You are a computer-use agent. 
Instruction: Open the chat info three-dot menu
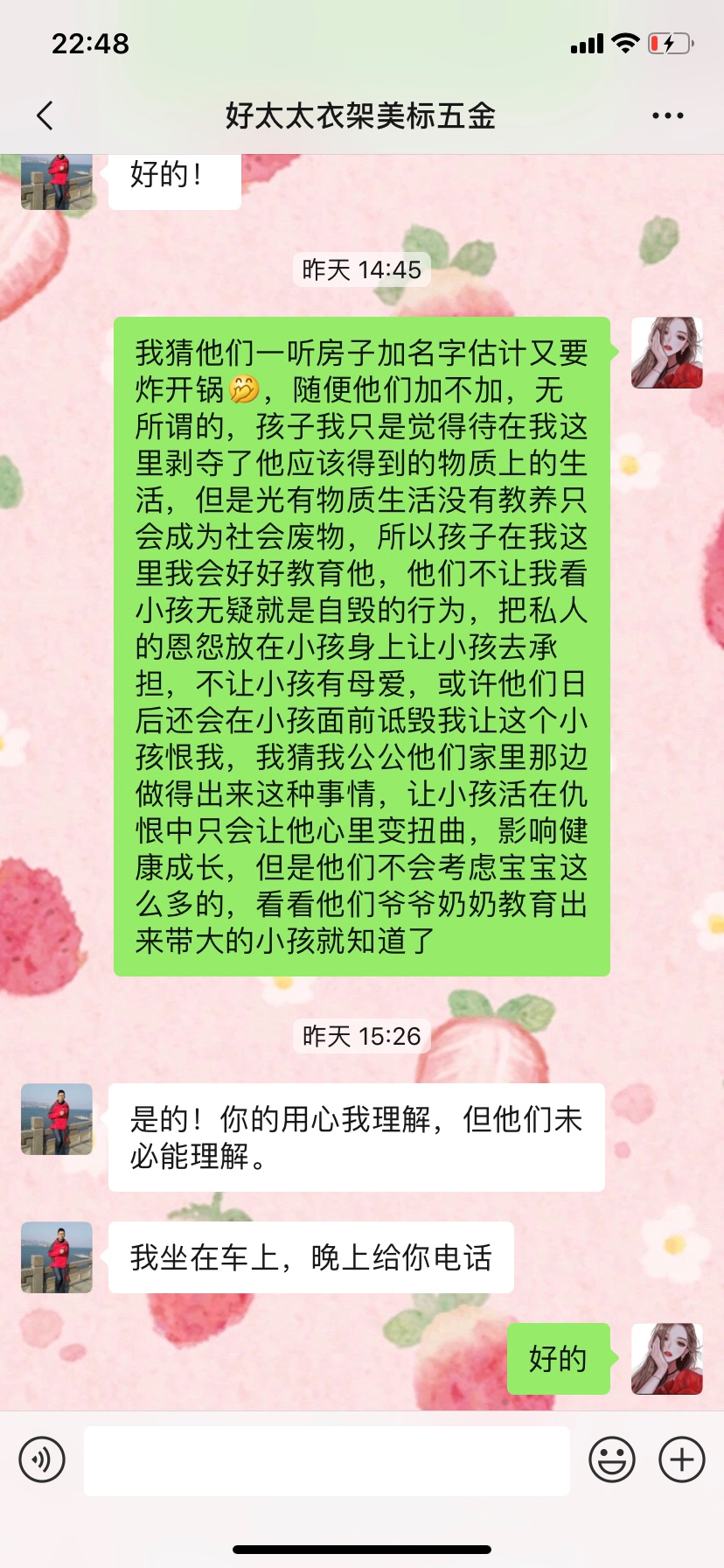click(x=667, y=115)
